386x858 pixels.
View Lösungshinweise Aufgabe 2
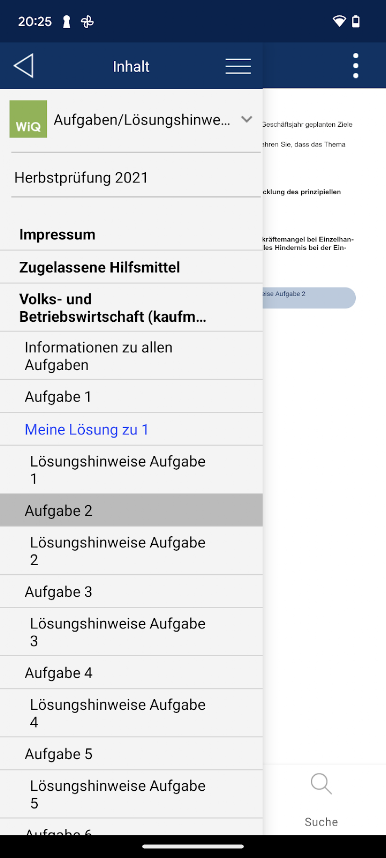pos(131,550)
